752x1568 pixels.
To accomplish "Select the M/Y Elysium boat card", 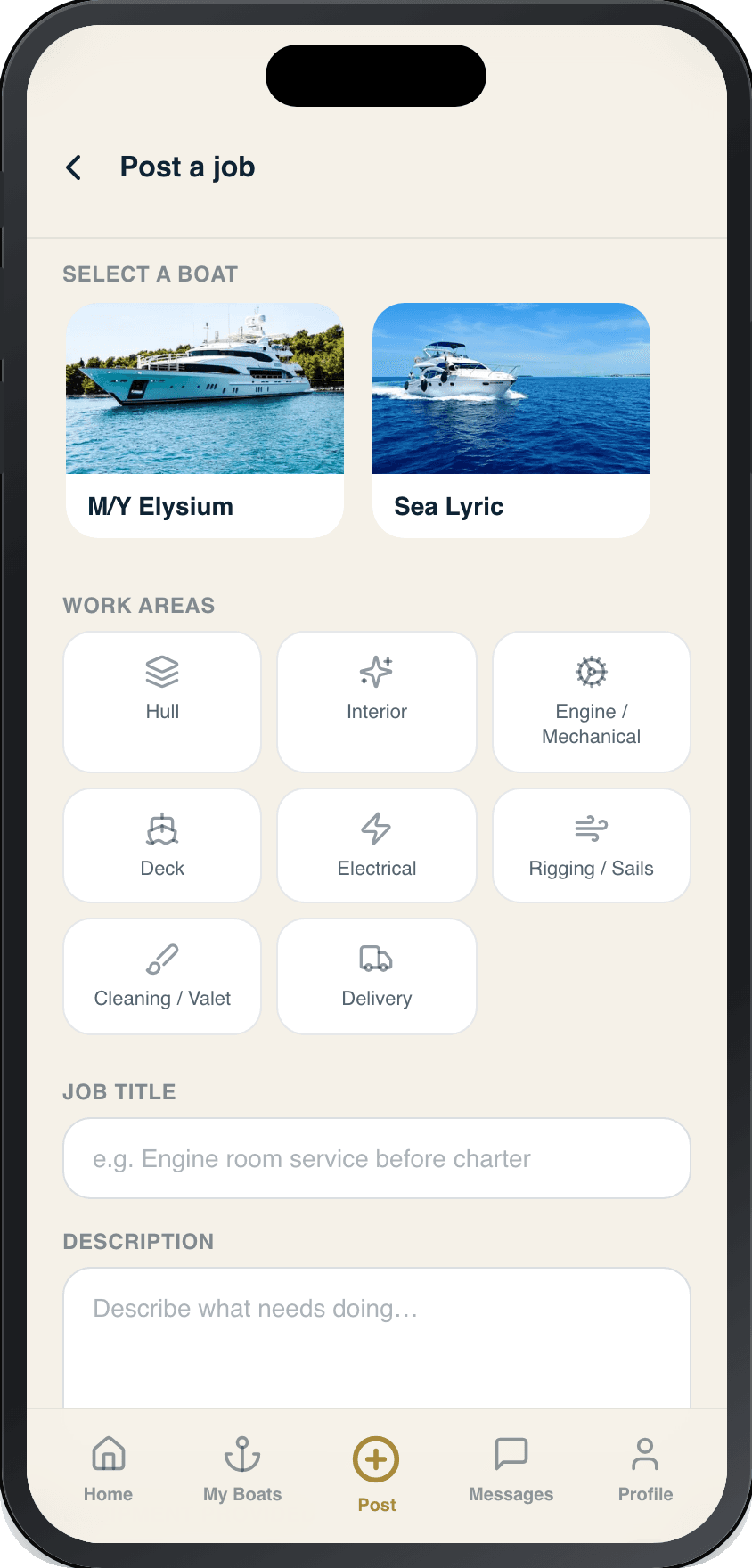I will 205,421.
